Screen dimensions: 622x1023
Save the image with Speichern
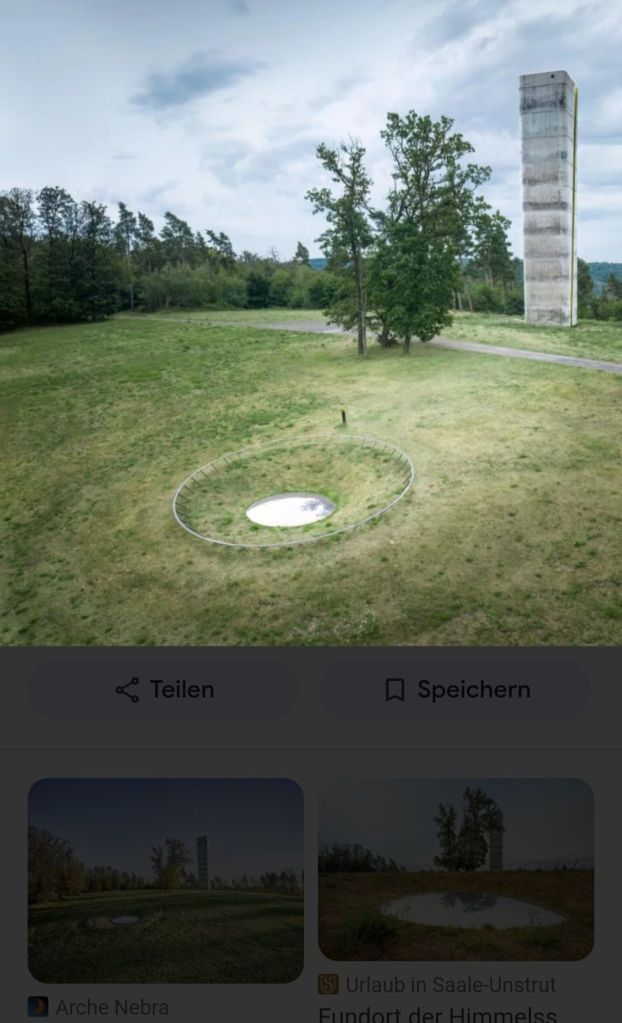pos(456,690)
